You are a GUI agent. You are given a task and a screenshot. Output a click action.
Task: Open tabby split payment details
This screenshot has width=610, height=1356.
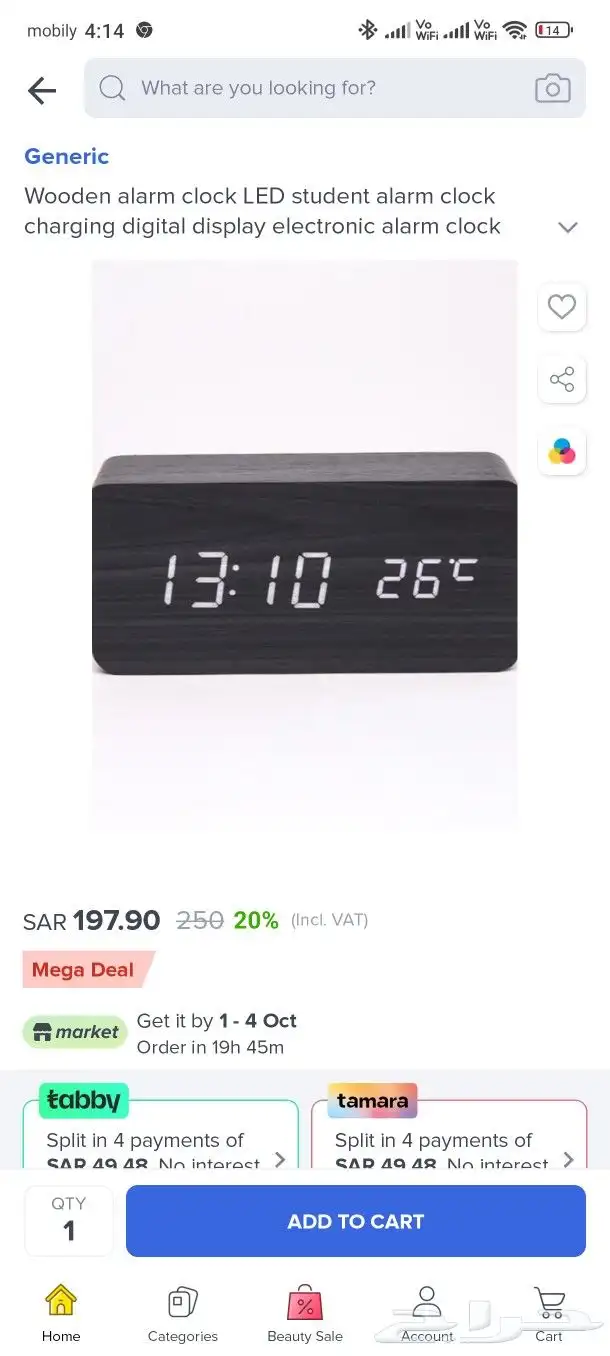click(x=160, y=1140)
